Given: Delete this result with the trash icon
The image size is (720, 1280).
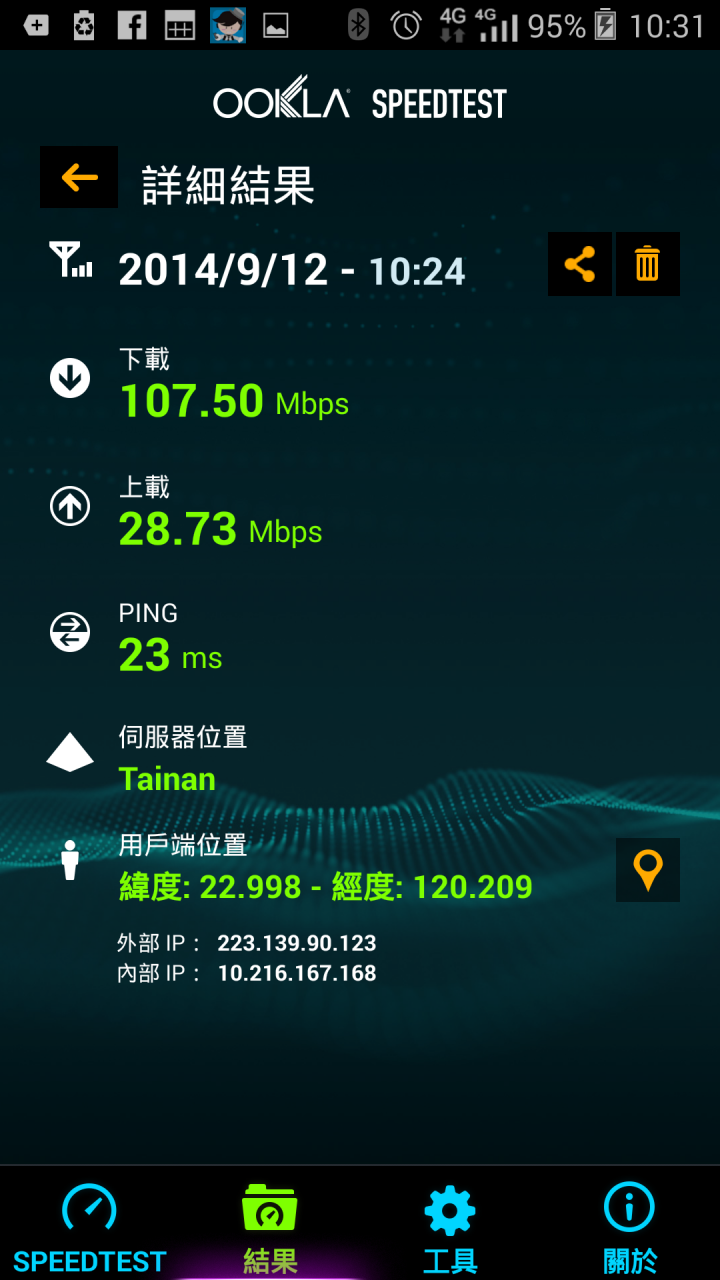Looking at the screenshot, I should 648,264.
